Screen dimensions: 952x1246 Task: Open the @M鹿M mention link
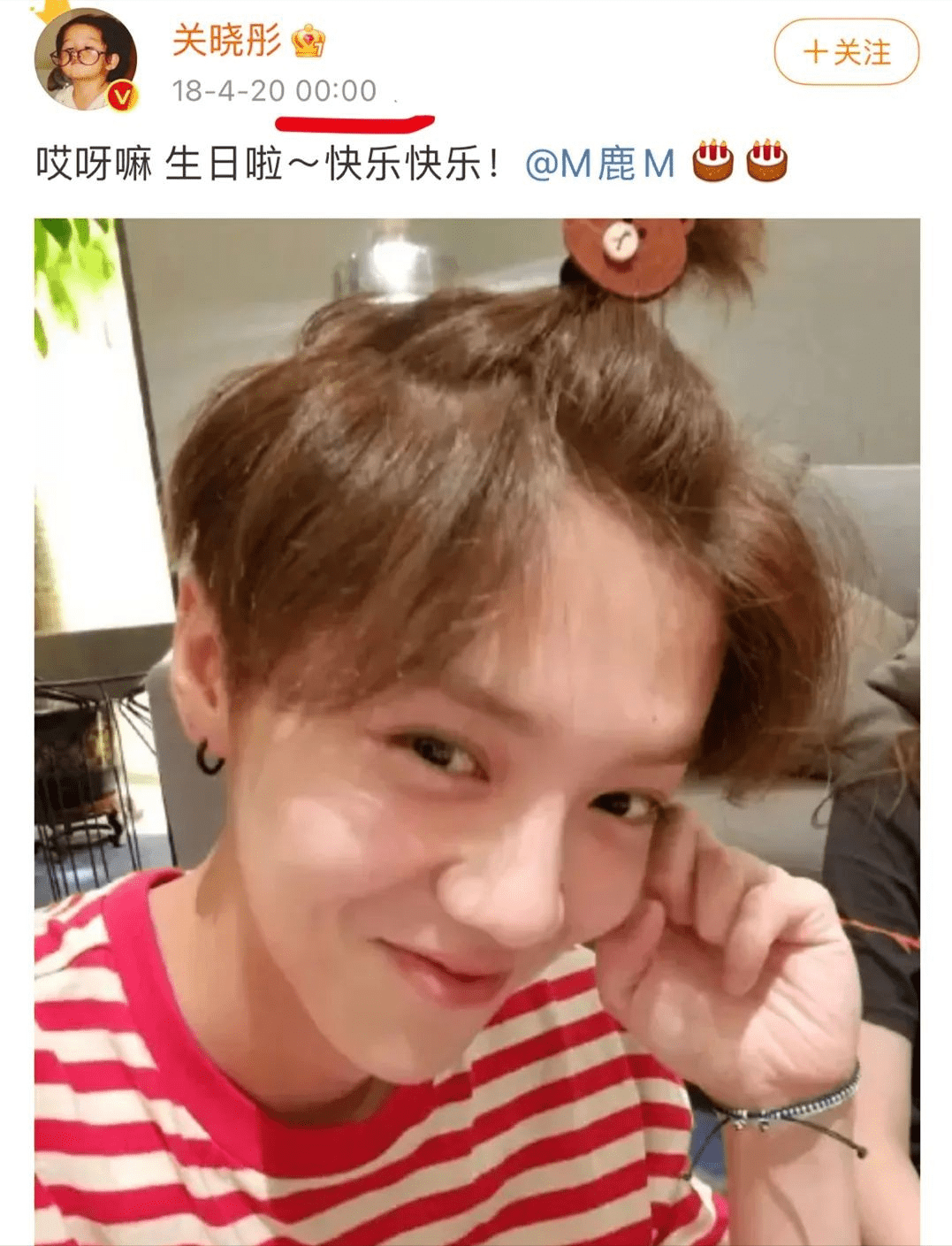[600, 164]
